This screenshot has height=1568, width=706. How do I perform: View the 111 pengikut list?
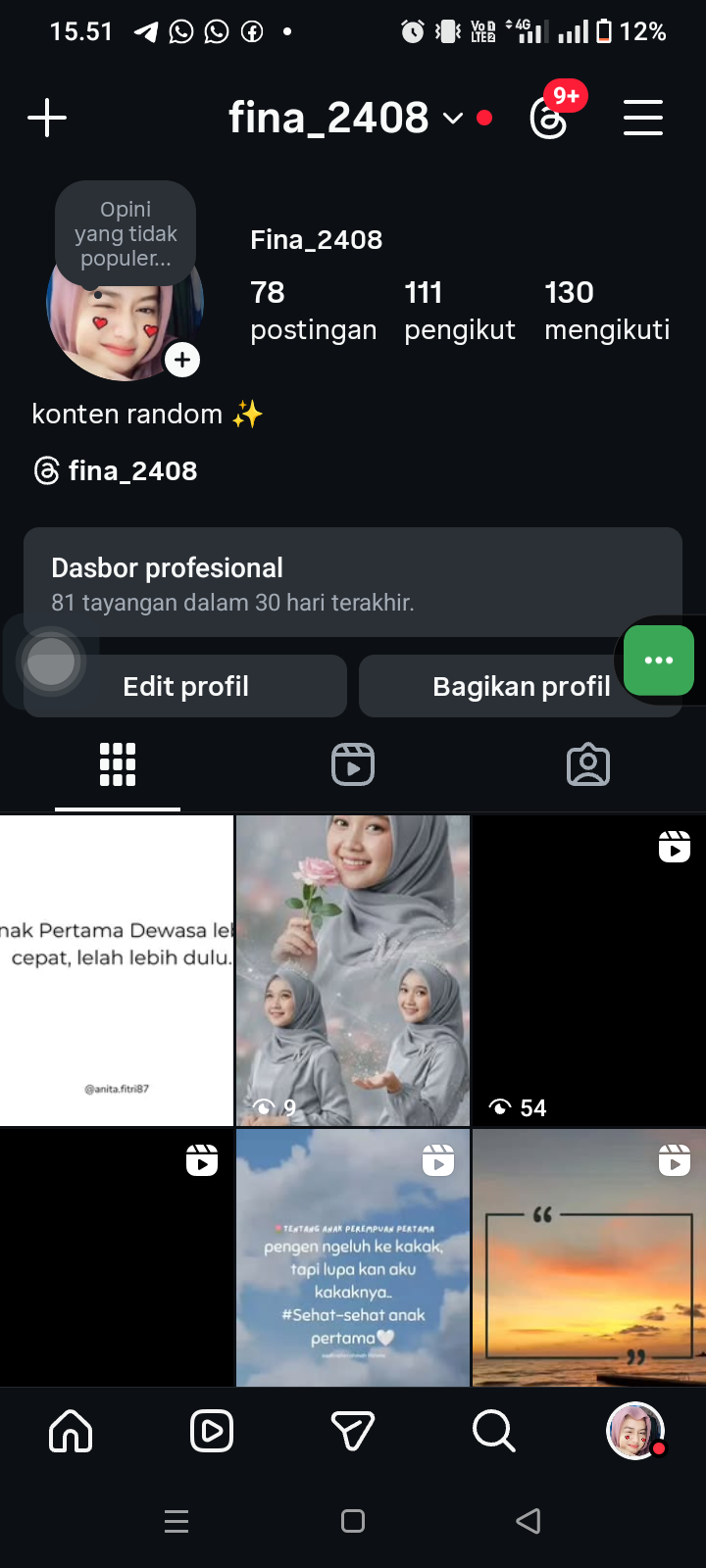[x=459, y=310]
